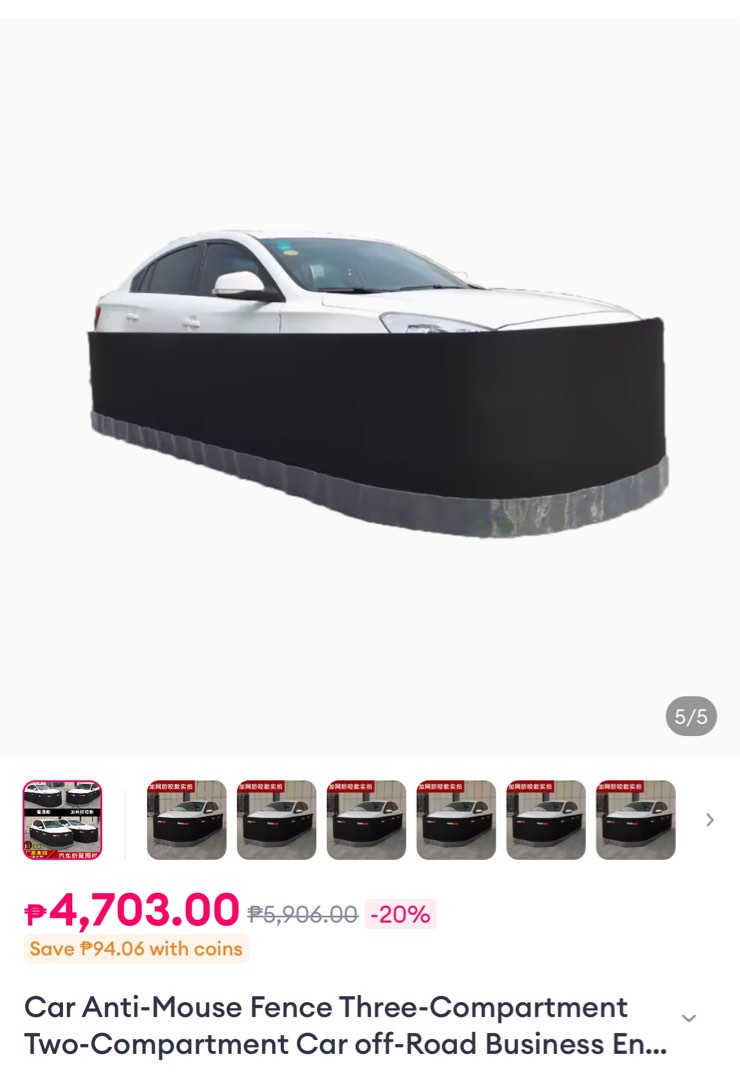The height and width of the screenshot is (1080, 740).
Task: Select the second product thumbnail
Action: (186, 820)
